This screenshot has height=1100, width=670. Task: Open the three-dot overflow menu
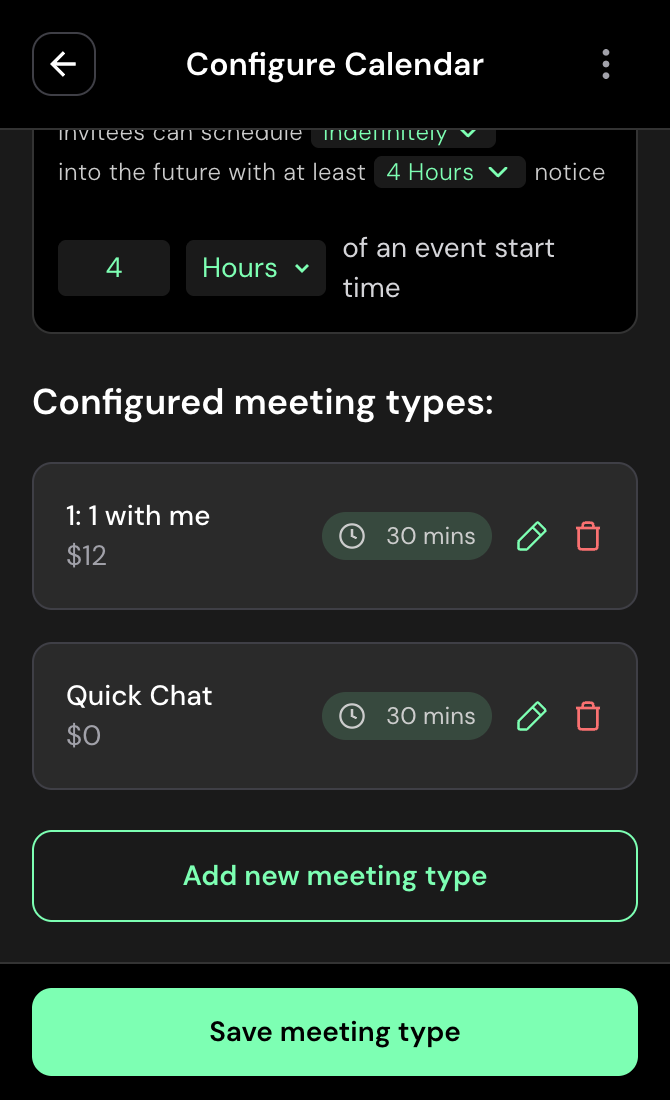(606, 65)
